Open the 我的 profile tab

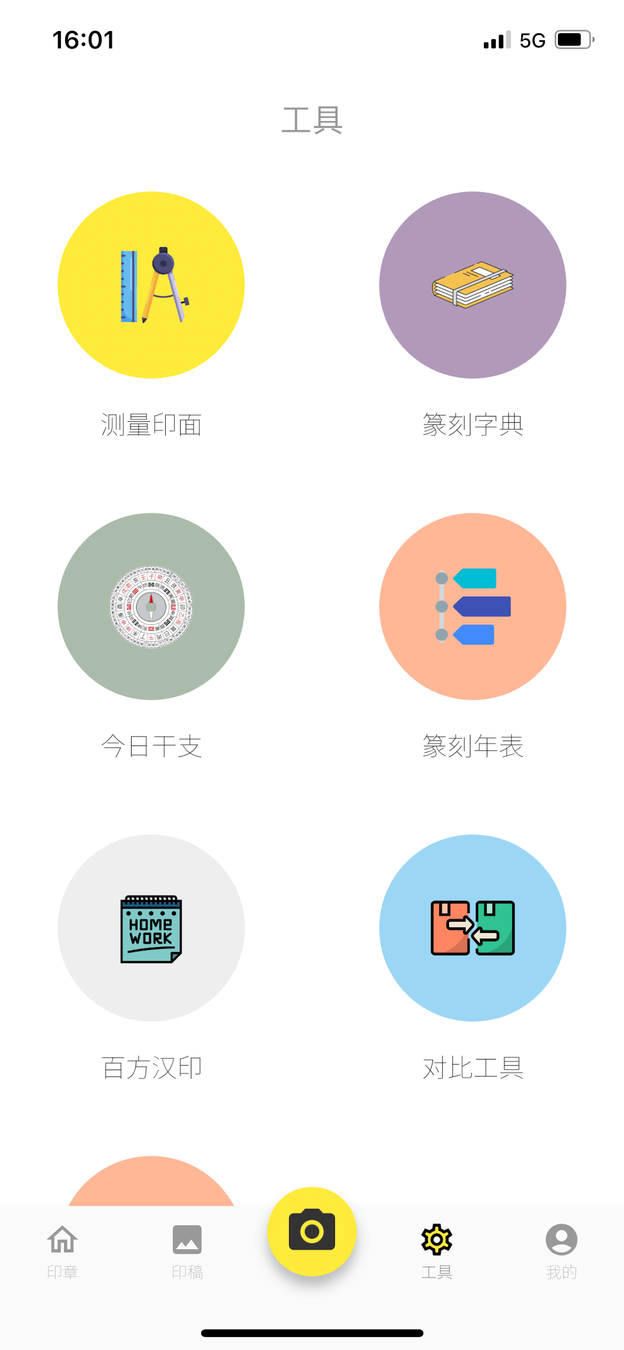click(x=561, y=1250)
